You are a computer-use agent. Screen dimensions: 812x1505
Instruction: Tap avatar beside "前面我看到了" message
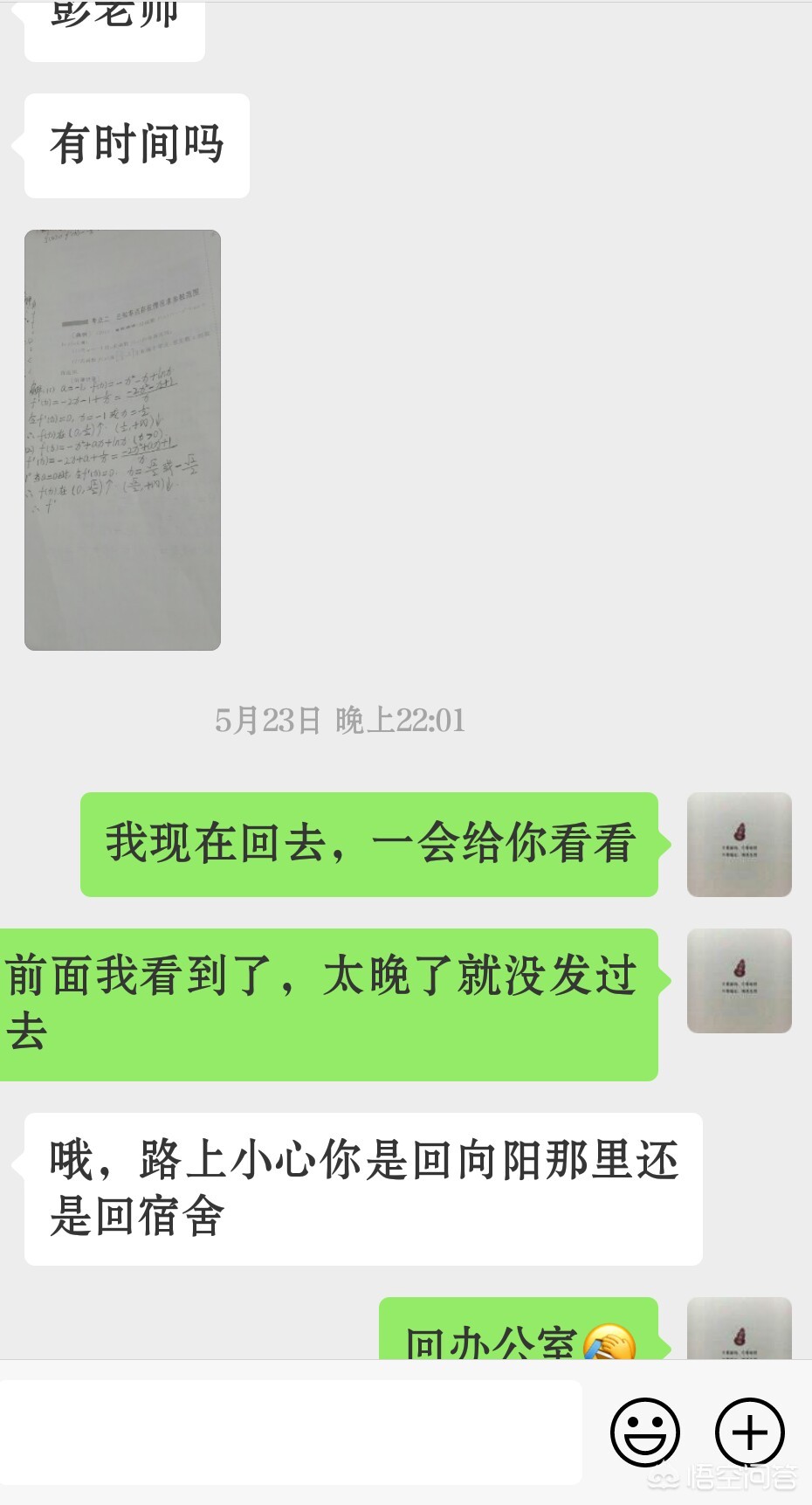[740, 981]
